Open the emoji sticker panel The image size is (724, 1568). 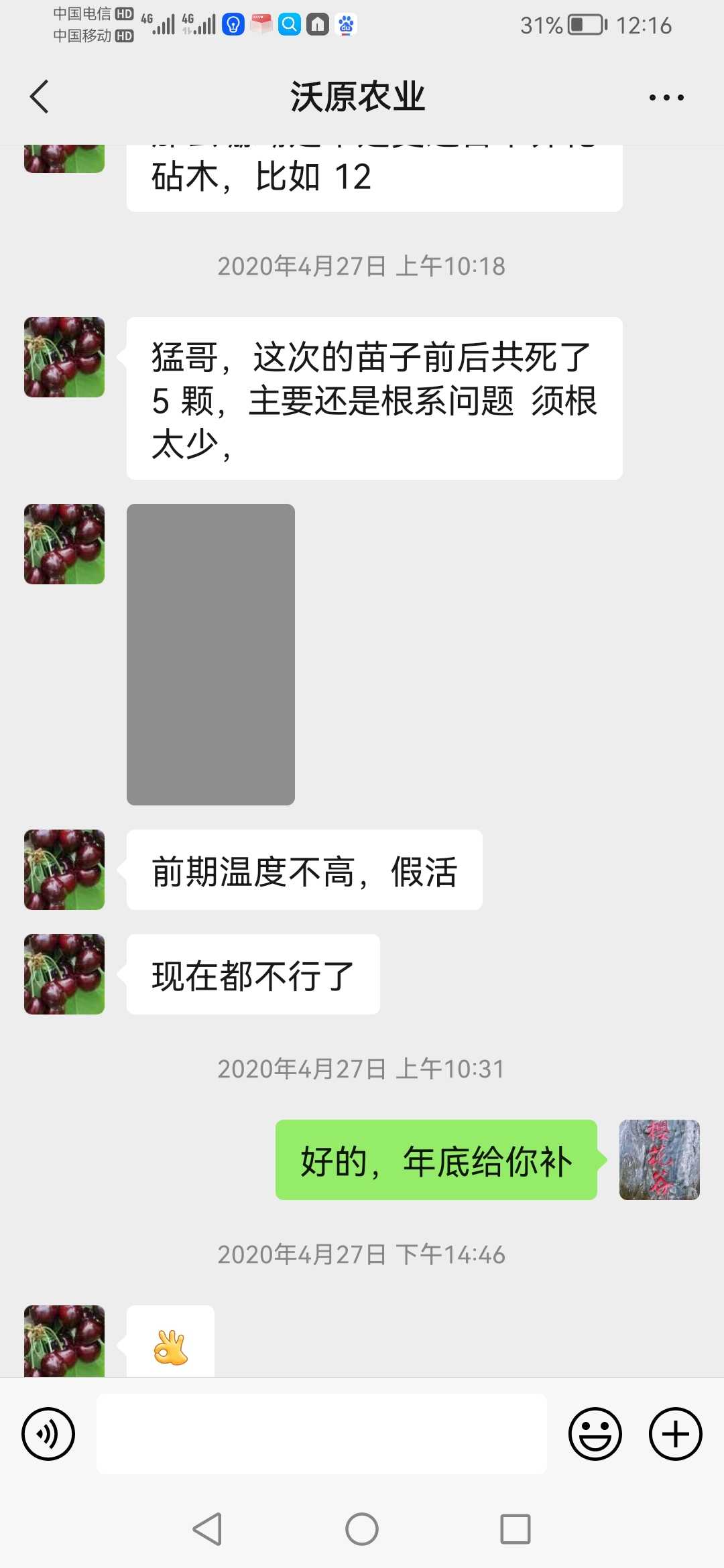(x=595, y=1434)
